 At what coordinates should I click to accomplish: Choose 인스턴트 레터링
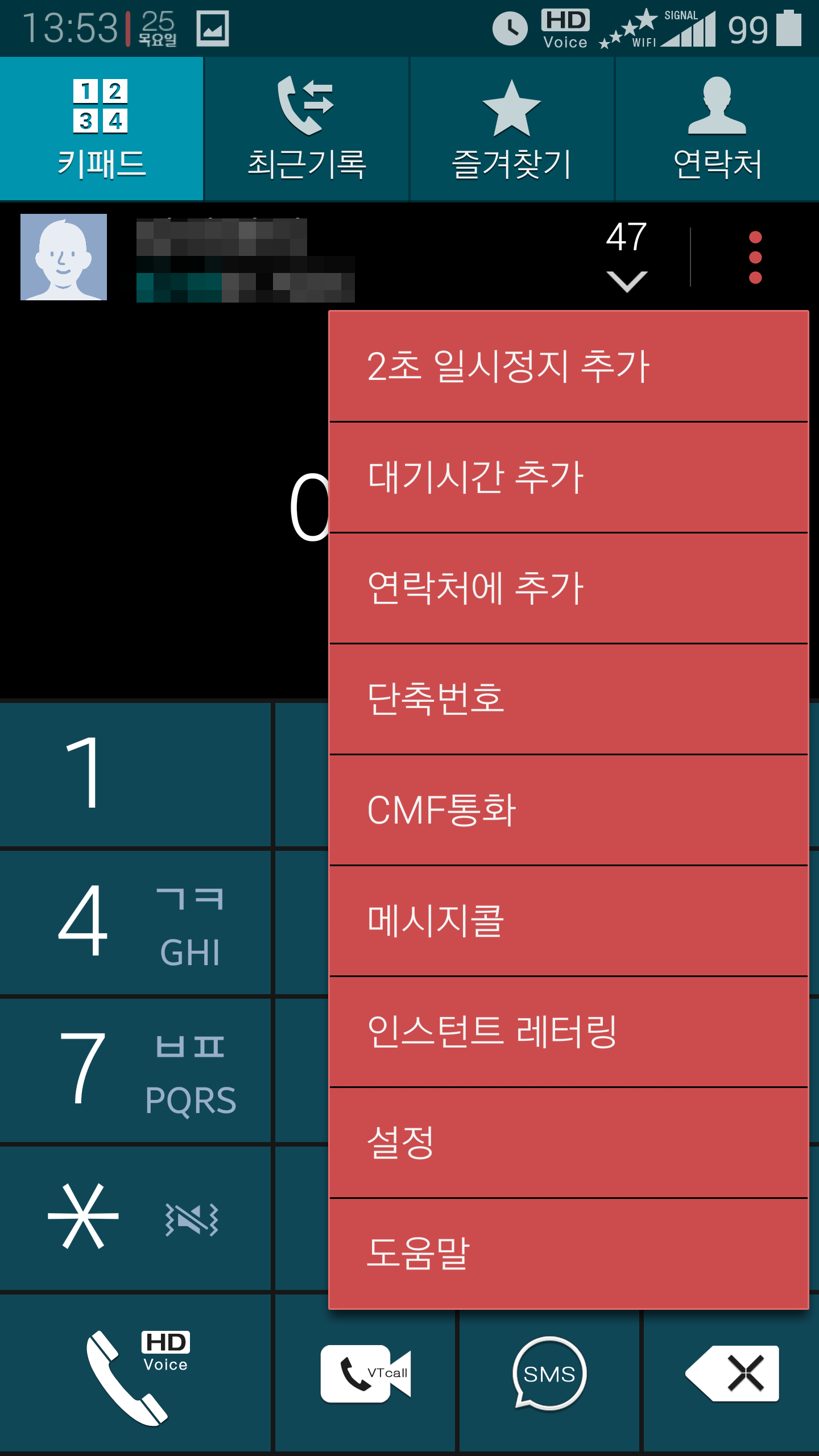(569, 1032)
